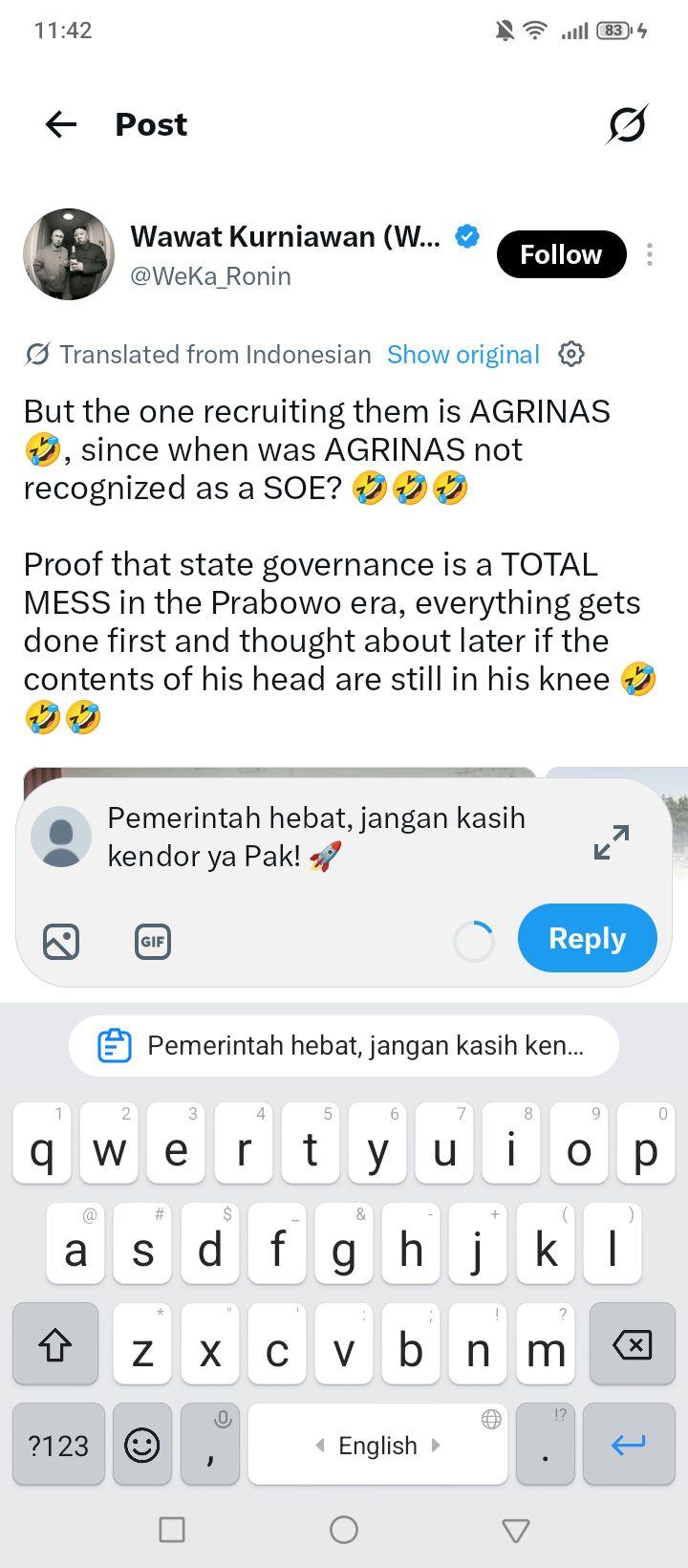The height and width of the screenshot is (1568, 688).
Task: Open the Grok icon in the app bar
Action: tap(627, 124)
